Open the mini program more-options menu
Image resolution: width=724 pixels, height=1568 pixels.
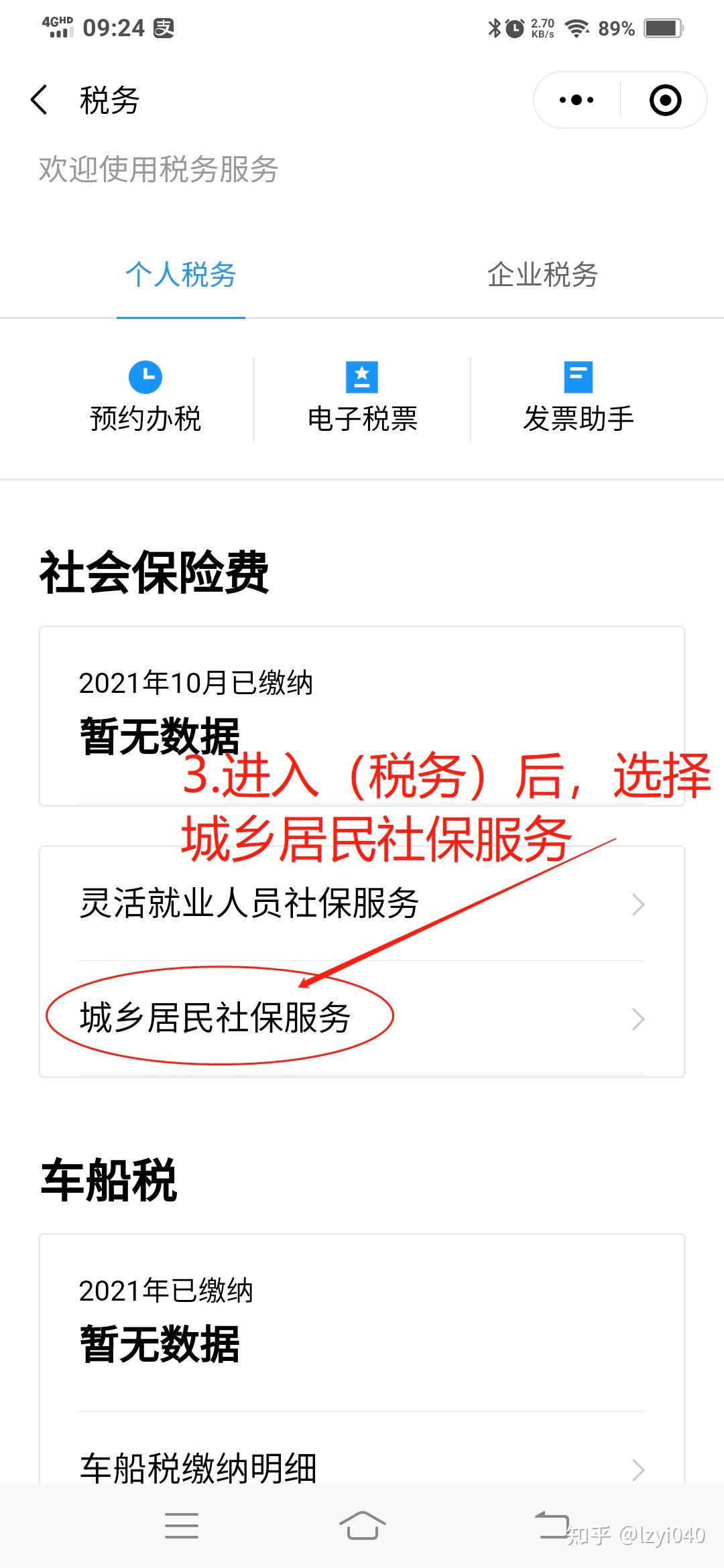pos(577,101)
